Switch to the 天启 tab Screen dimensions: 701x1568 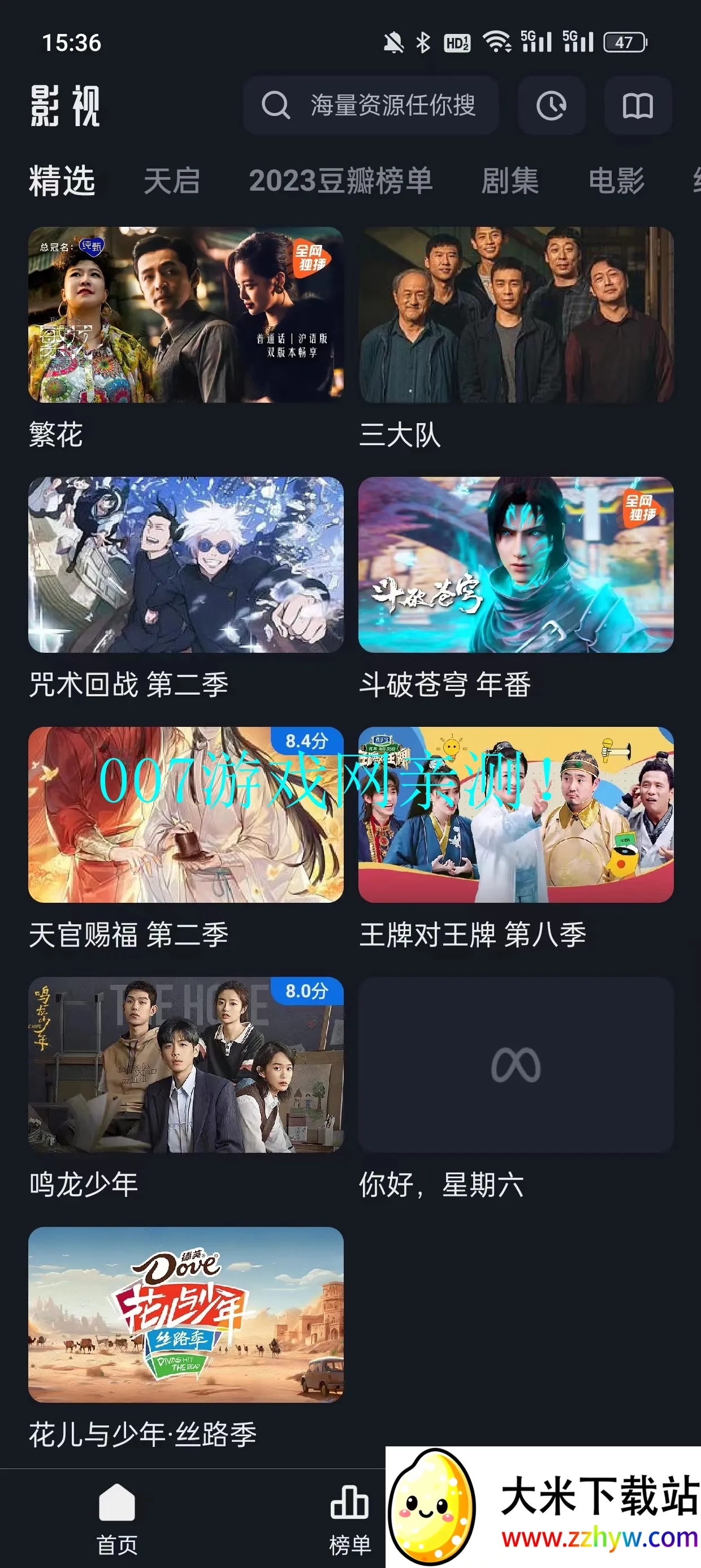click(172, 181)
